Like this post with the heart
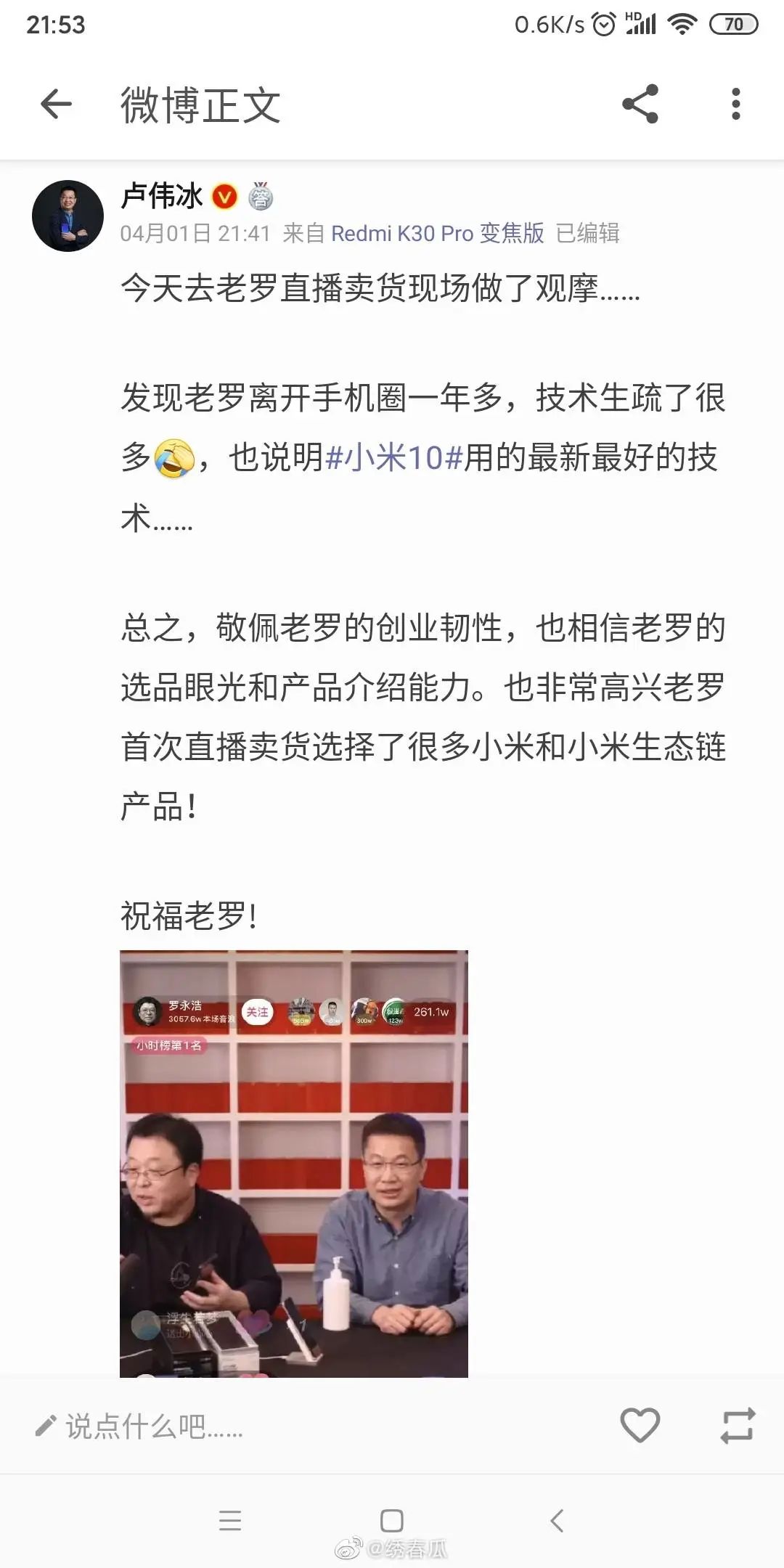 (x=640, y=1425)
